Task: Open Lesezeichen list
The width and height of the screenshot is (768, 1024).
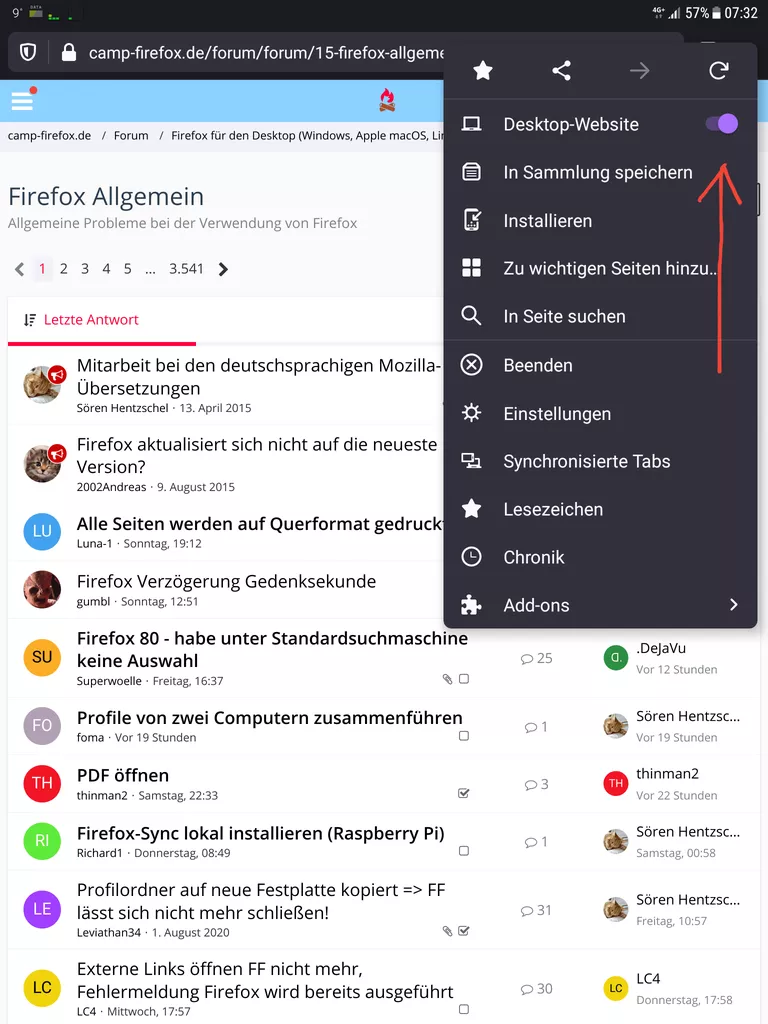Action: 552,509
